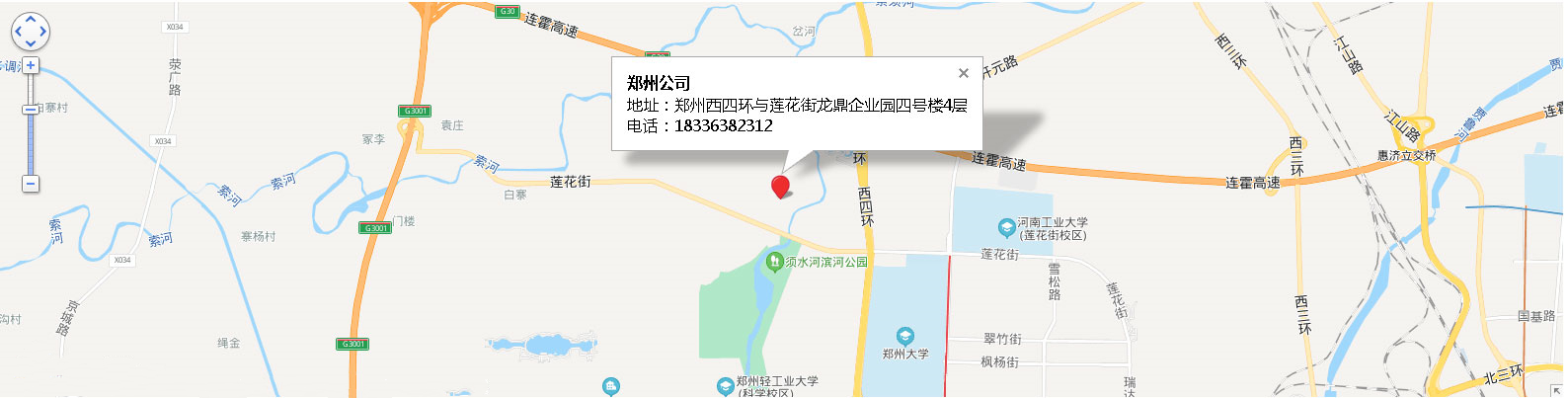Pan the map downward with the down arrow
This screenshot has width=1568, height=398.
[30, 43]
